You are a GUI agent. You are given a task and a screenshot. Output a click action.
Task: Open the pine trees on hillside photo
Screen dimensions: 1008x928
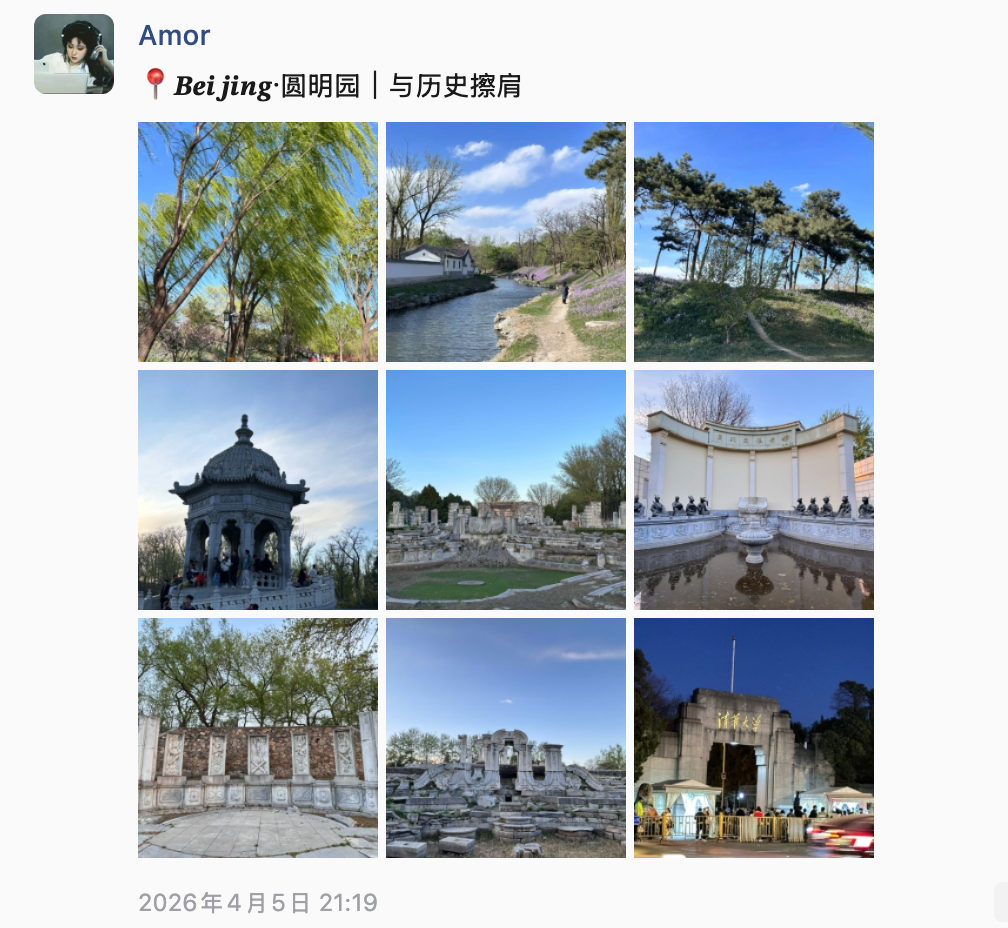click(754, 242)
